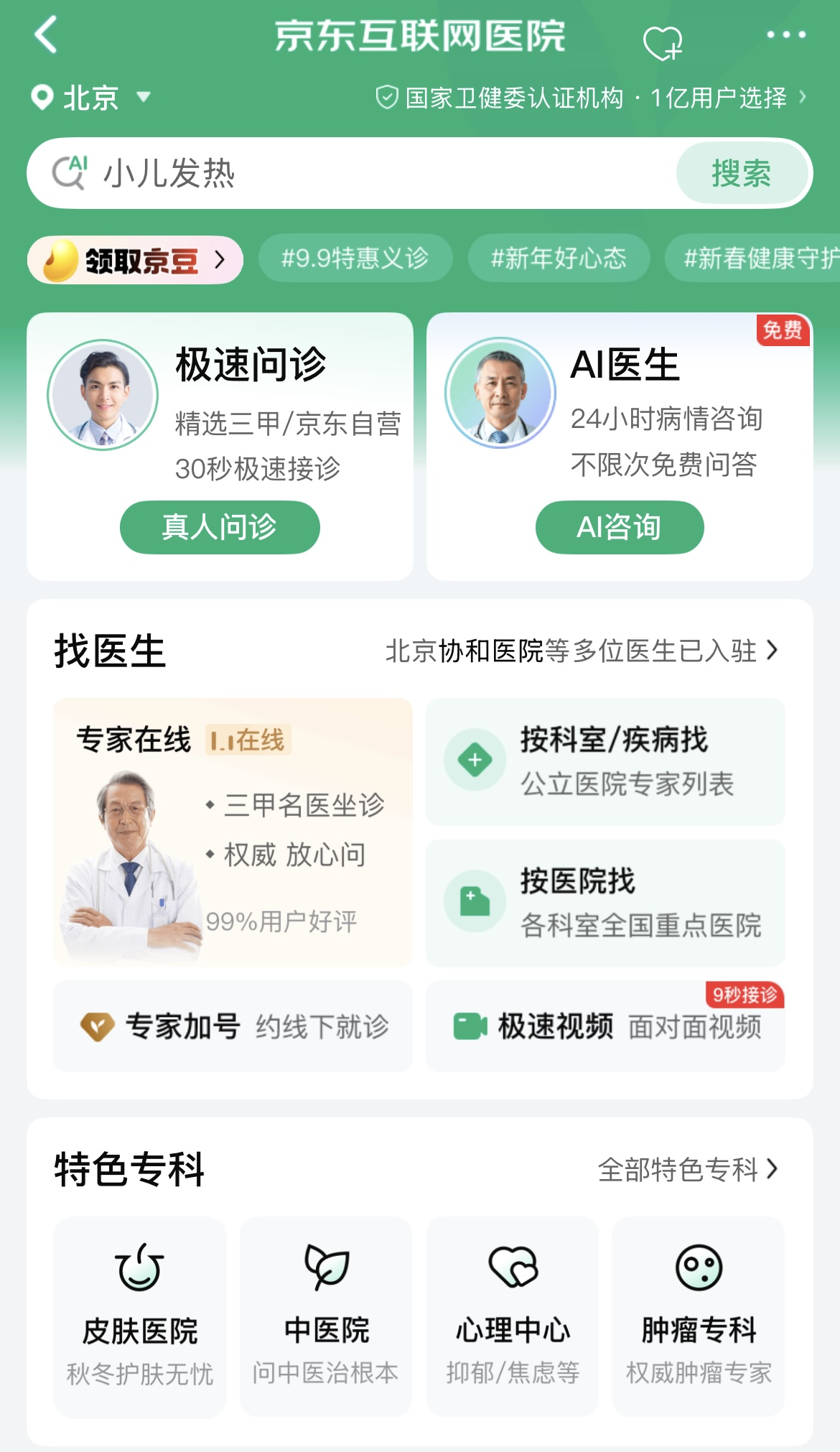Find doctors via 按科室/疾病找
The height and width of the screenshot is (1452, 840).
(605, 762)
